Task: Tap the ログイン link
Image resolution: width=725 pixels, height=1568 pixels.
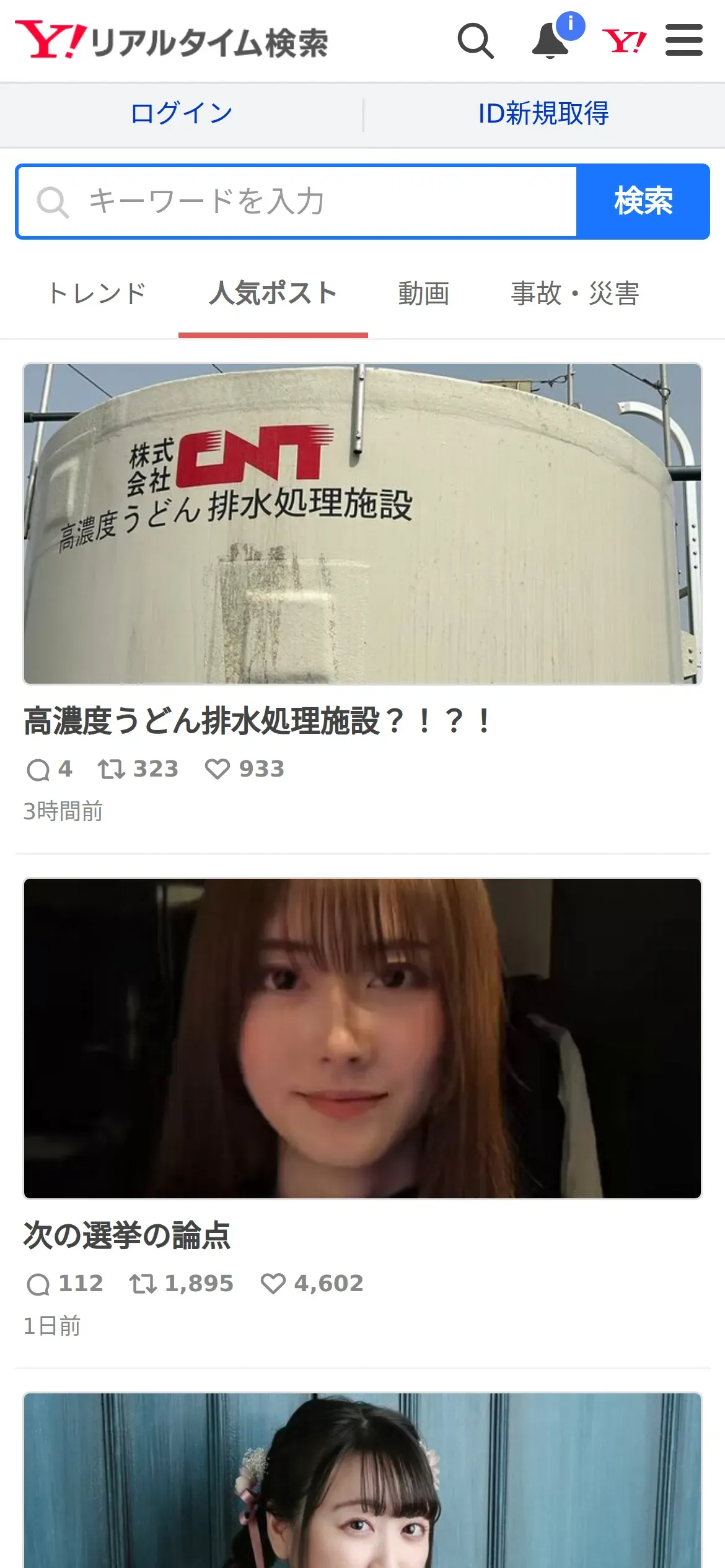Action: (182, 114)
